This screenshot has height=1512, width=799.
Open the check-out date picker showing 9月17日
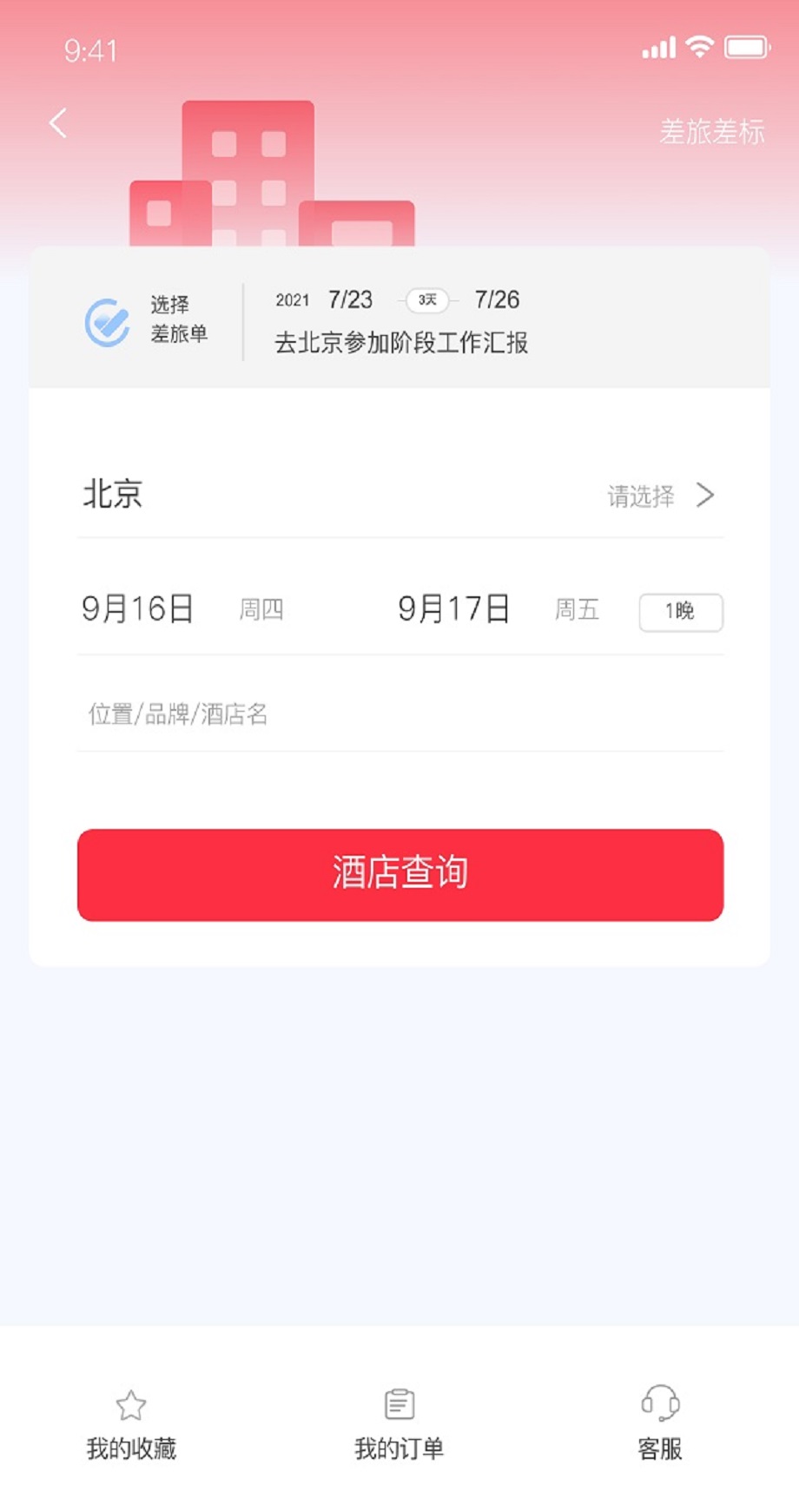tap(453, 608)
